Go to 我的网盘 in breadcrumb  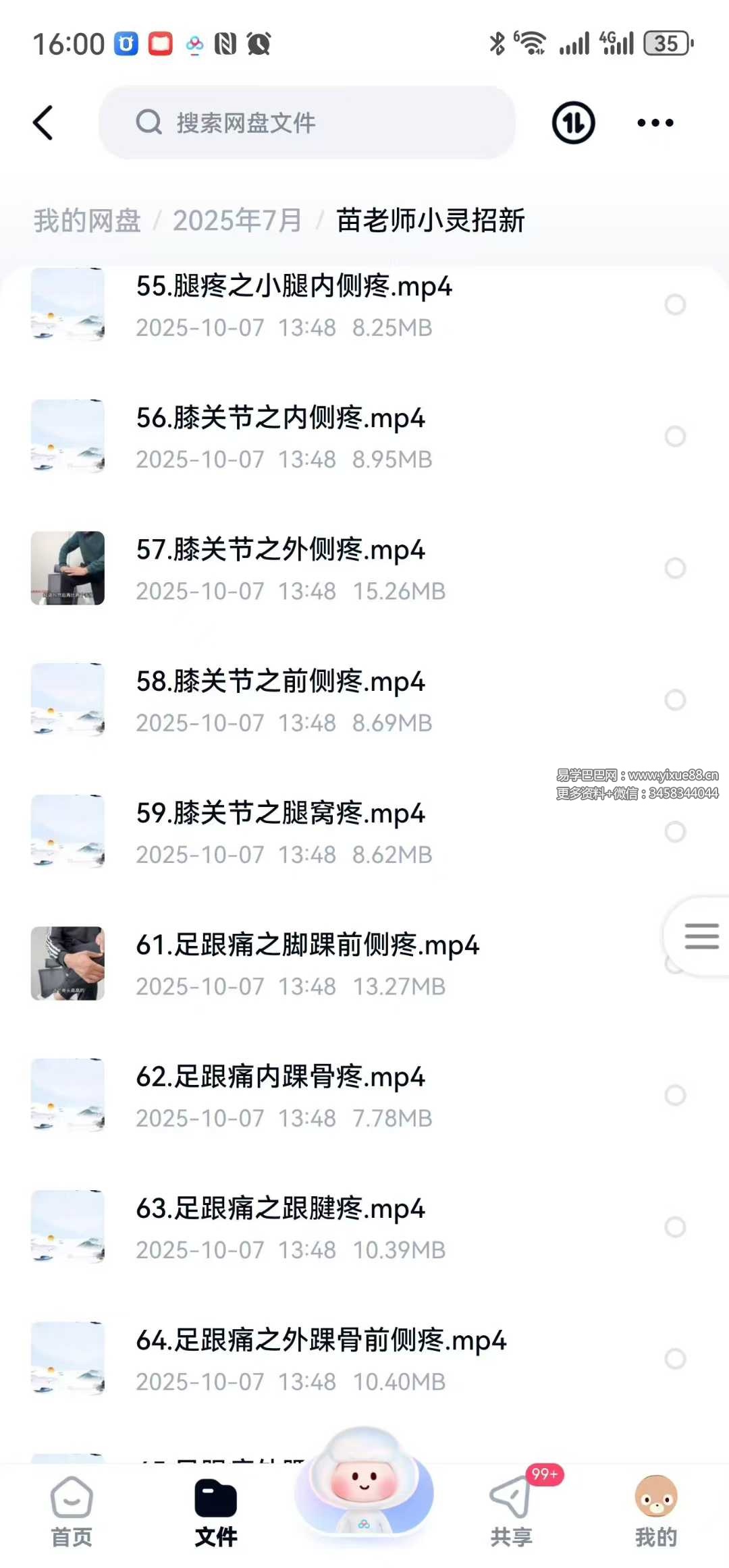pyautogui.click(x=87, y=221)
